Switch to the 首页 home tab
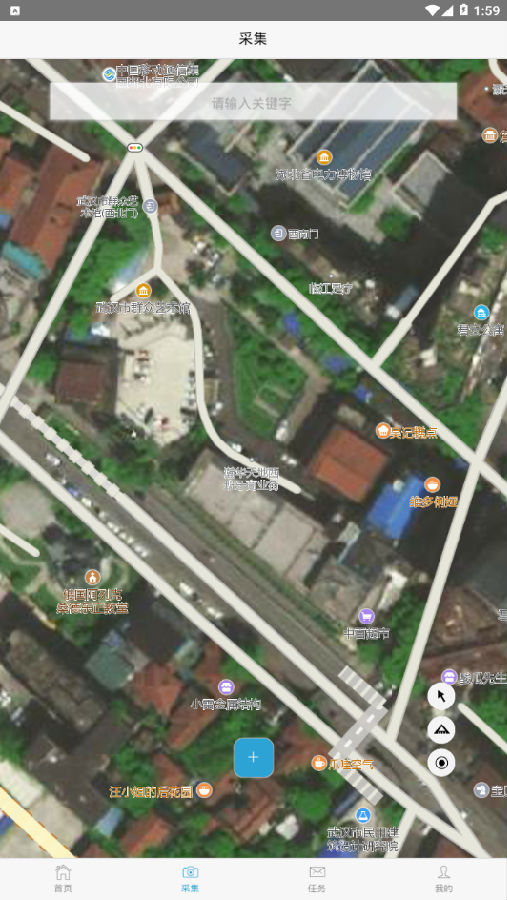This screenshot has height=900, width=507. (x=63, y=879)
